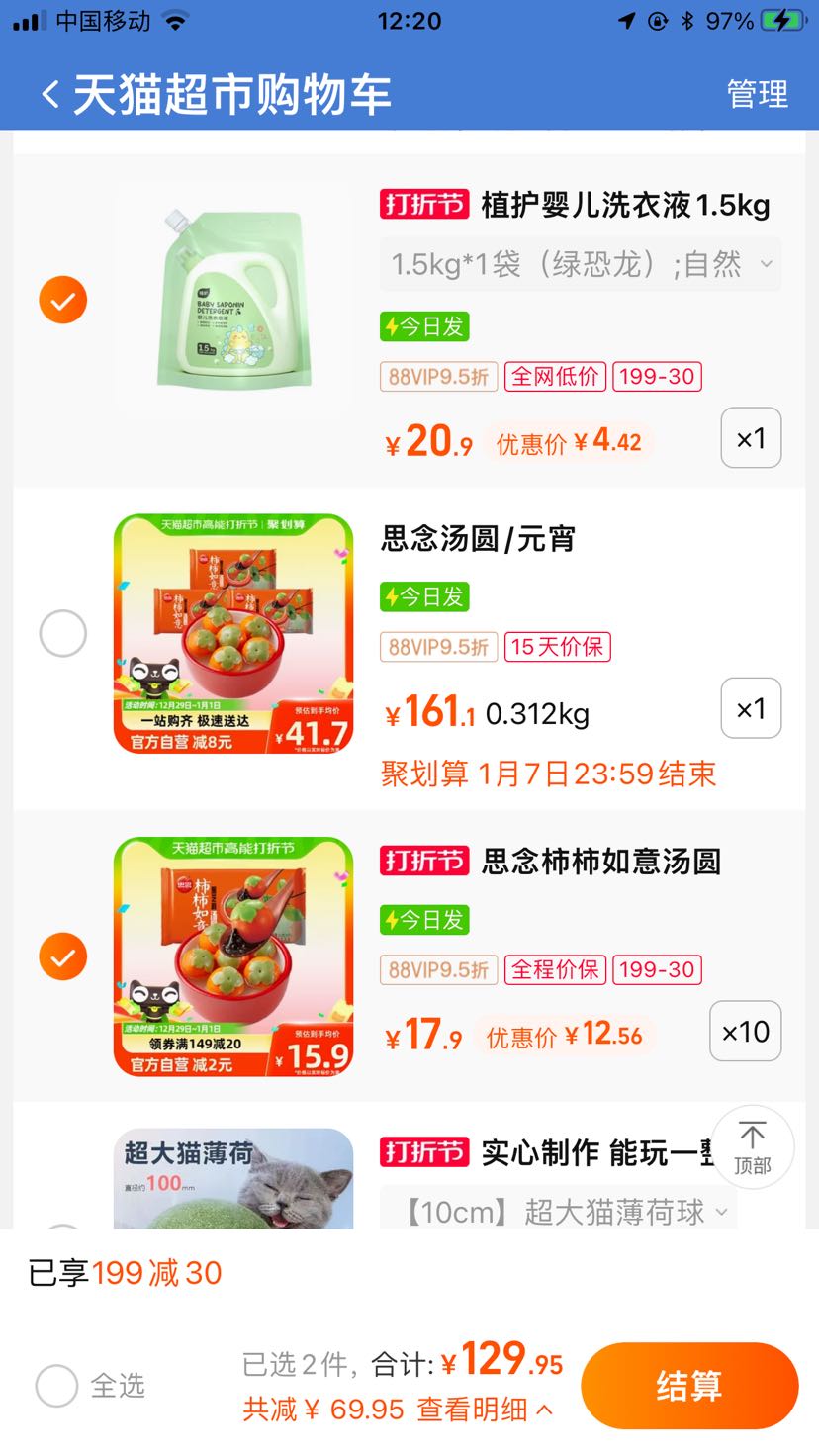Screen dimensions: 819x1456
Task: Enable 全选 to select all items
Action: tap(58, 1386)
